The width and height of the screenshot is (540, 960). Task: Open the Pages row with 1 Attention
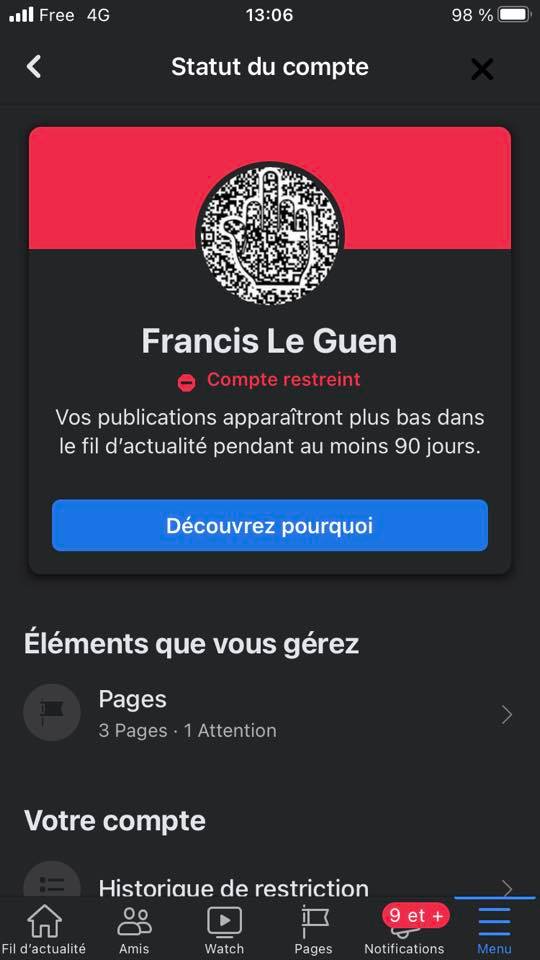(x=270, y=713)
